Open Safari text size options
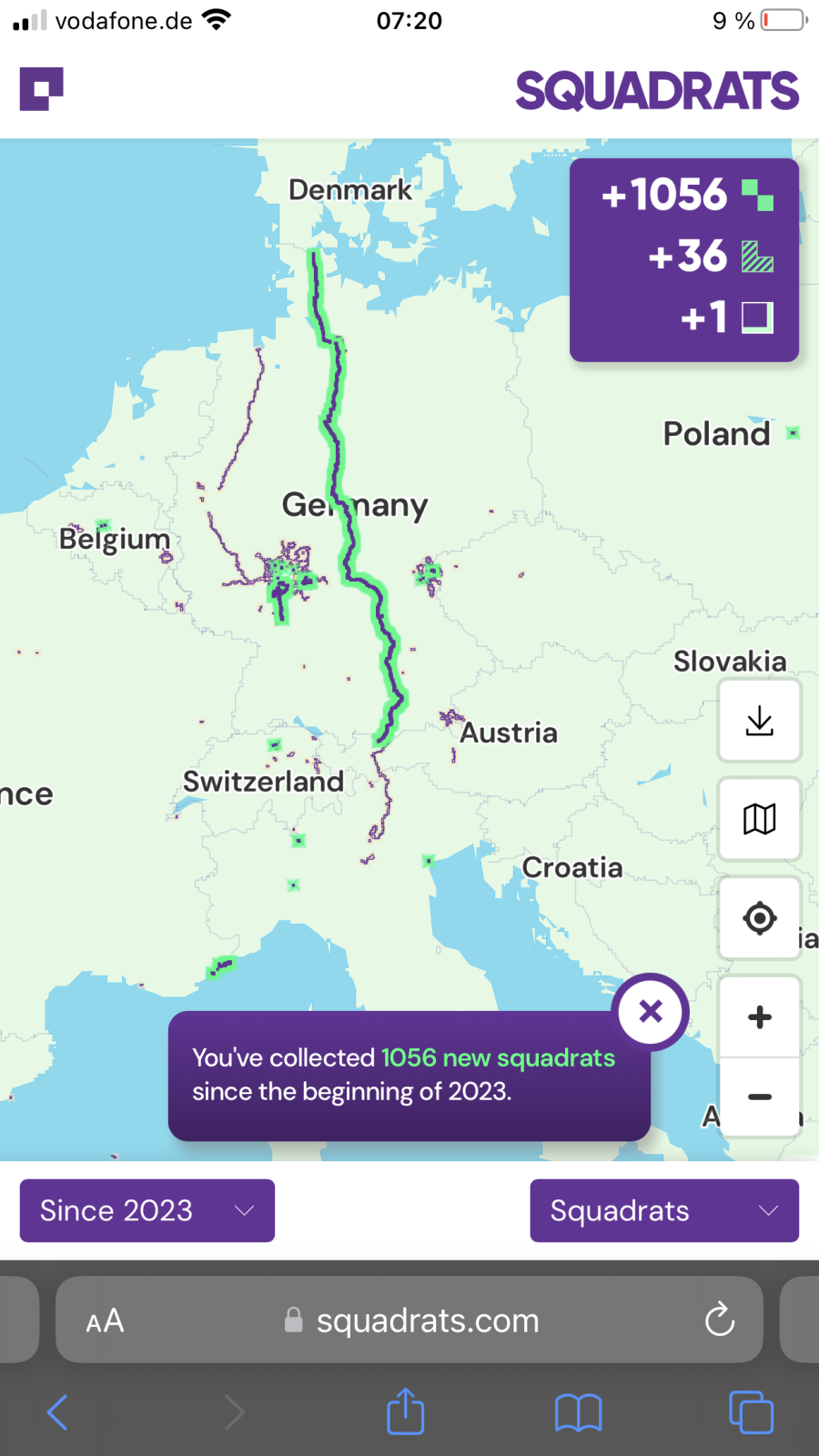The image size is (819, 1456). (105, 1320)
